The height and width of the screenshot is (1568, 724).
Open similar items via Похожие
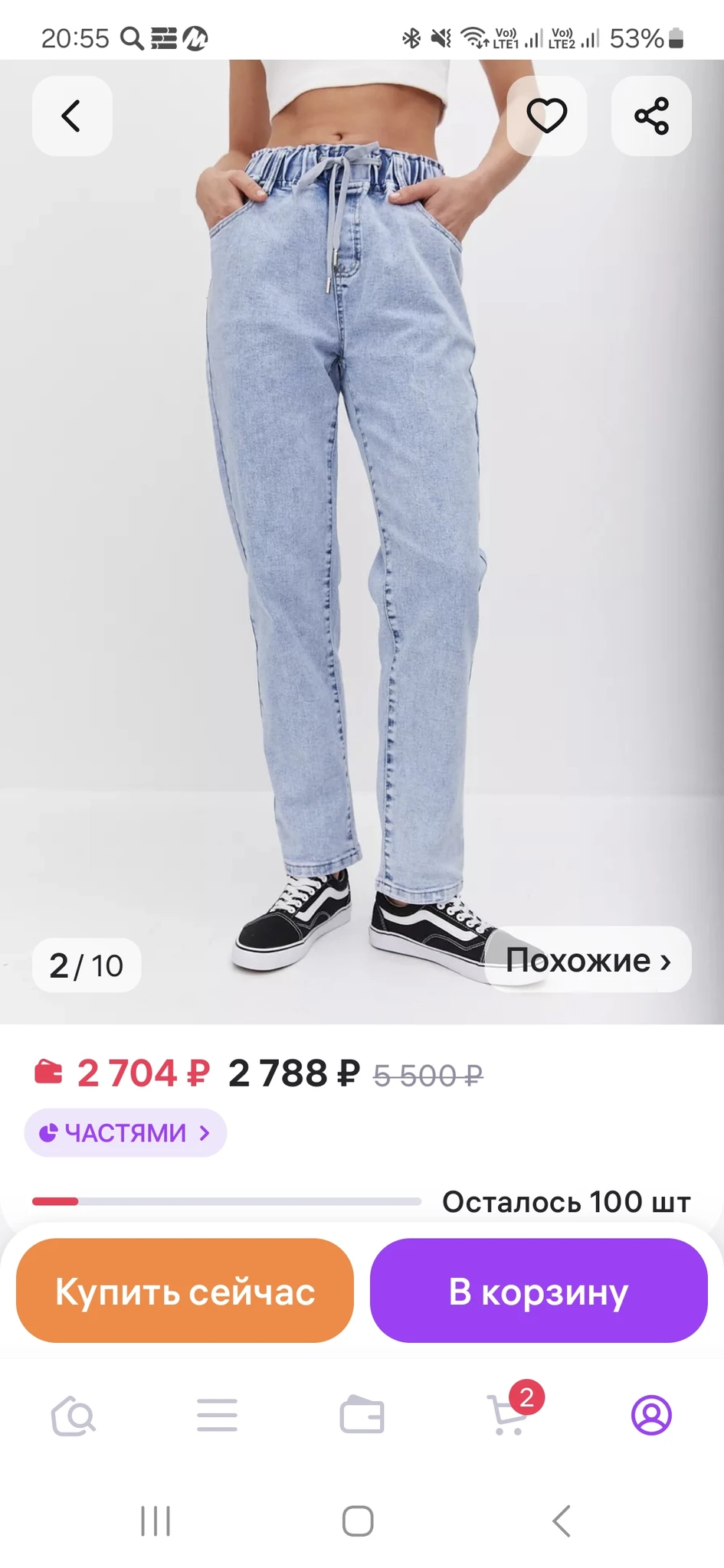click(588, 960)
